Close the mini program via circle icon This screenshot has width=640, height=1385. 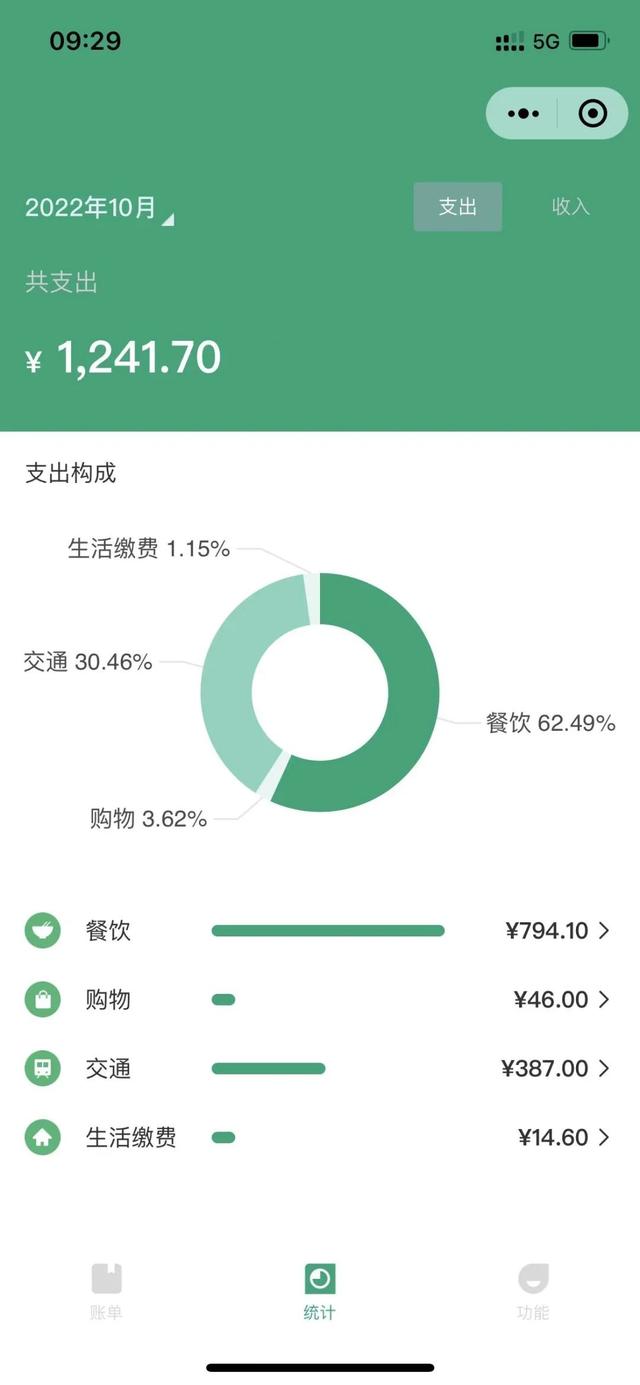pos(593,113)
